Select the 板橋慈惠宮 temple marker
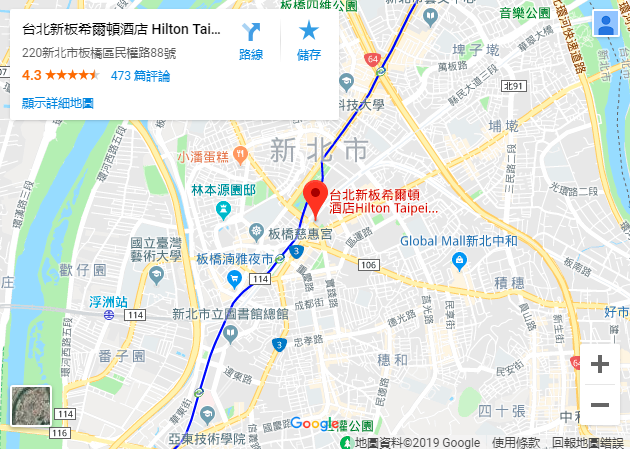Viewport: 630px width, 451px height. coord(258,233)
